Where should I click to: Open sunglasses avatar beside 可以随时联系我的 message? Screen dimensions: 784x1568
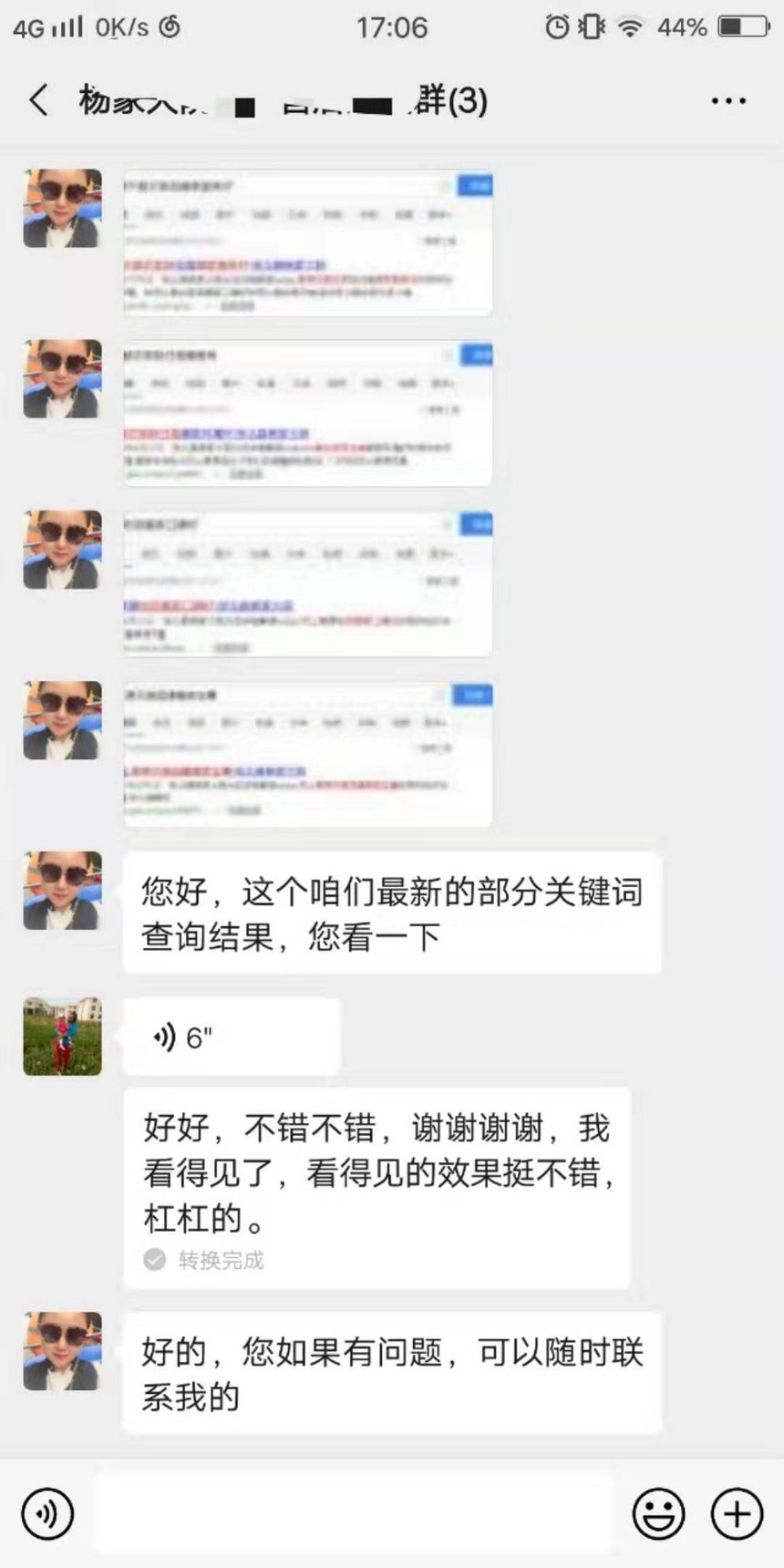(x=62, y=1351)
